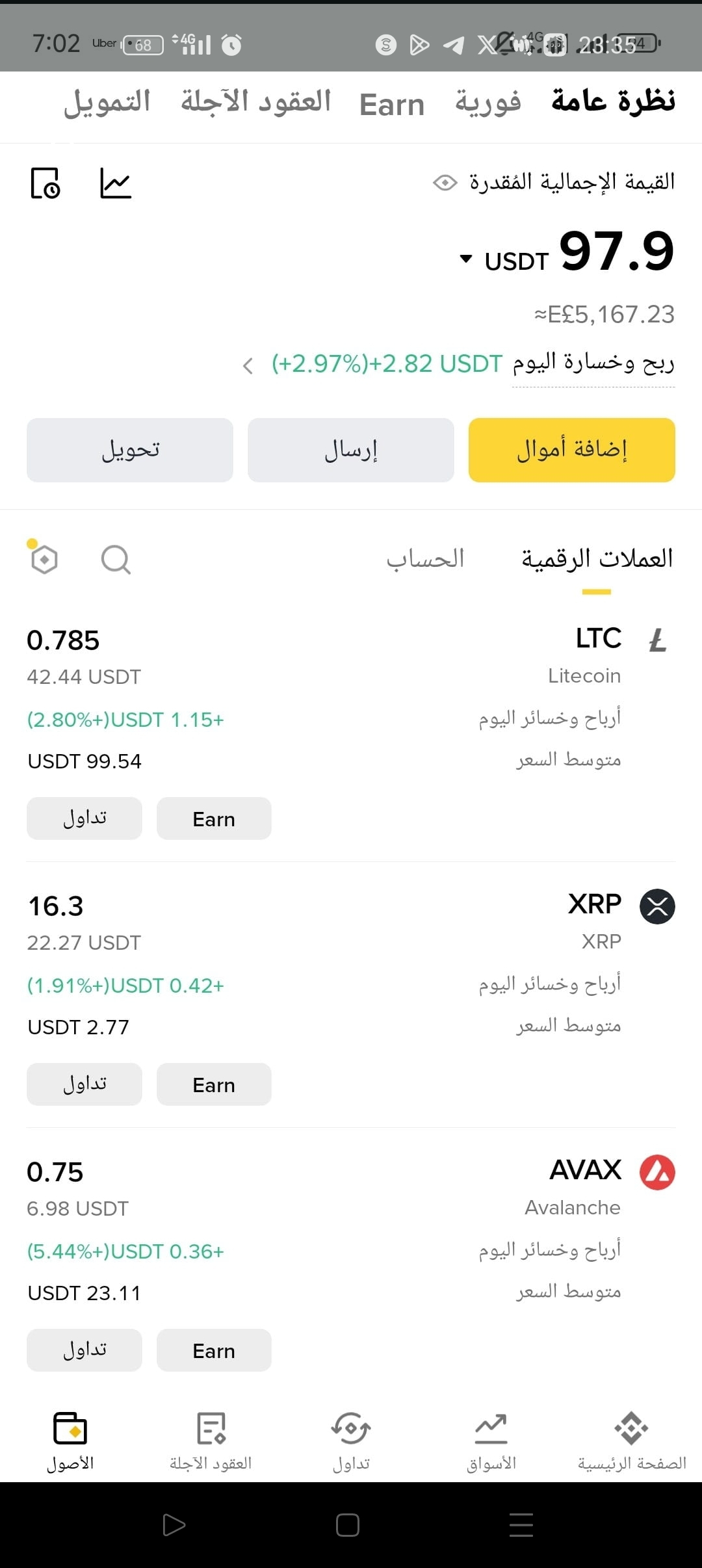Open the asset settings hexagon icon
Screen dimensions: 702x1568
tap(44, 559)
